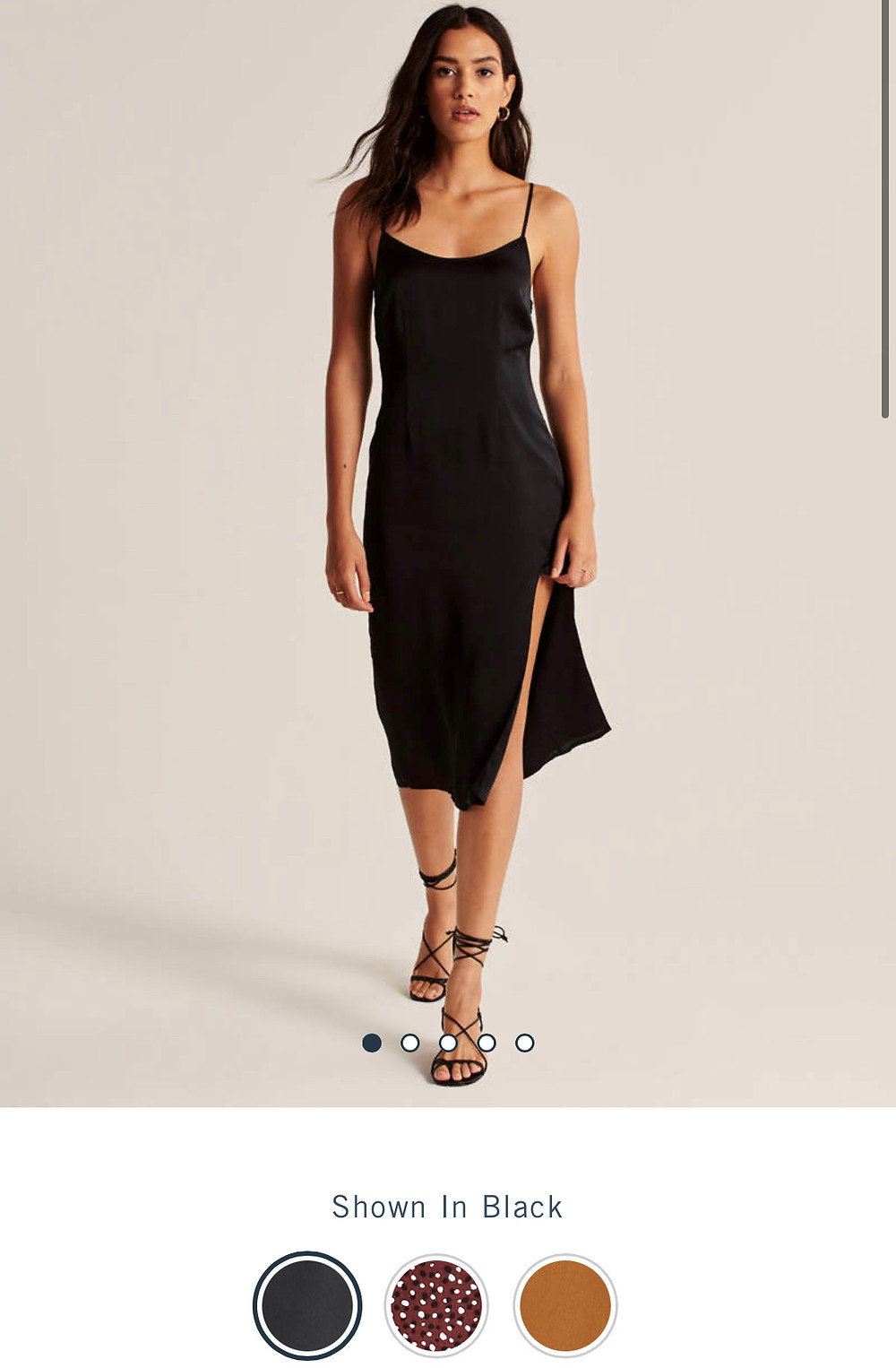
Task: Select the black color swatch
Action: (307, 1304)
